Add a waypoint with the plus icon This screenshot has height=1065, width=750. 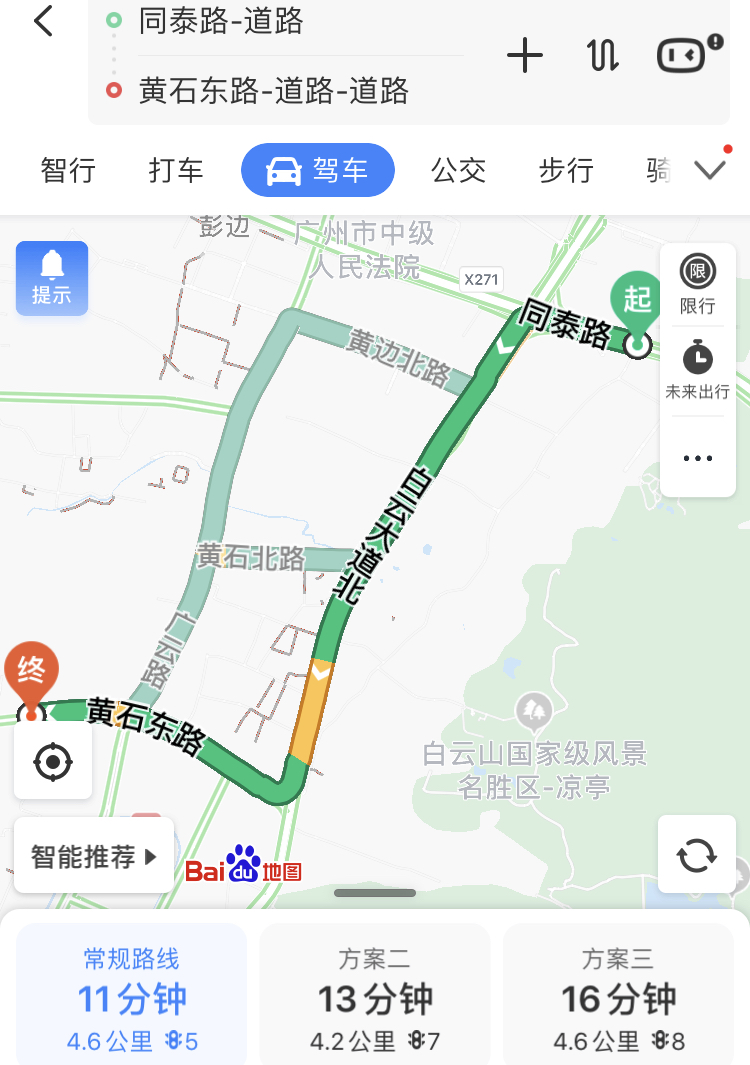coord(525,55)
